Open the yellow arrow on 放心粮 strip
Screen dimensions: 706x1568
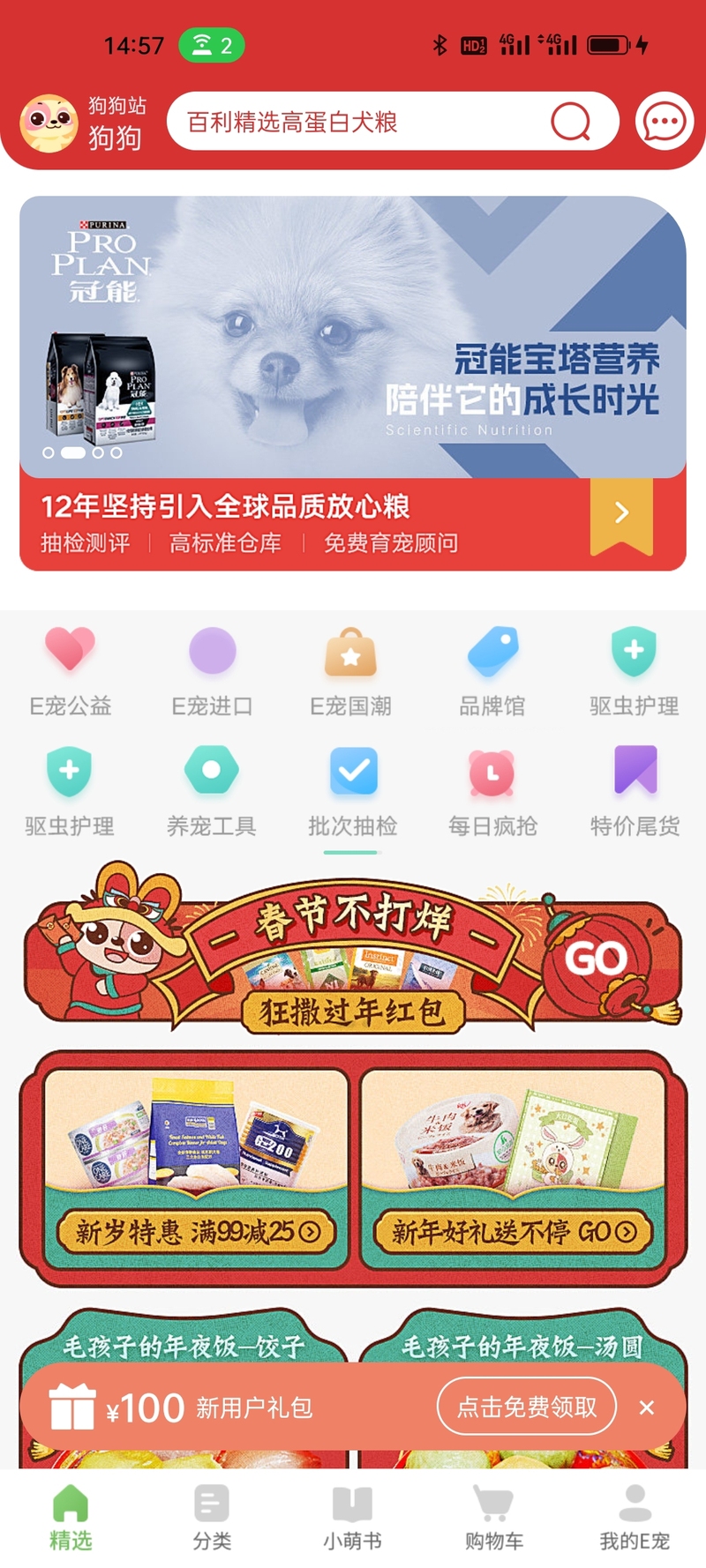point(621,513)
